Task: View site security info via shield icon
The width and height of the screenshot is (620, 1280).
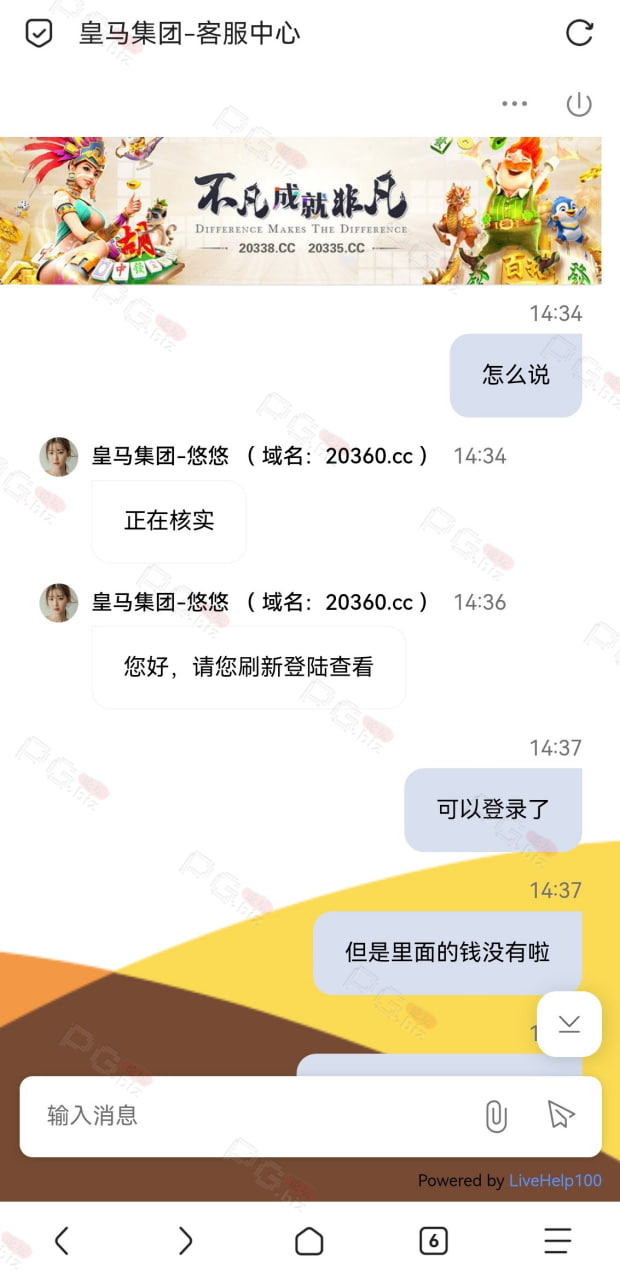Action: (x=38, y=34)
